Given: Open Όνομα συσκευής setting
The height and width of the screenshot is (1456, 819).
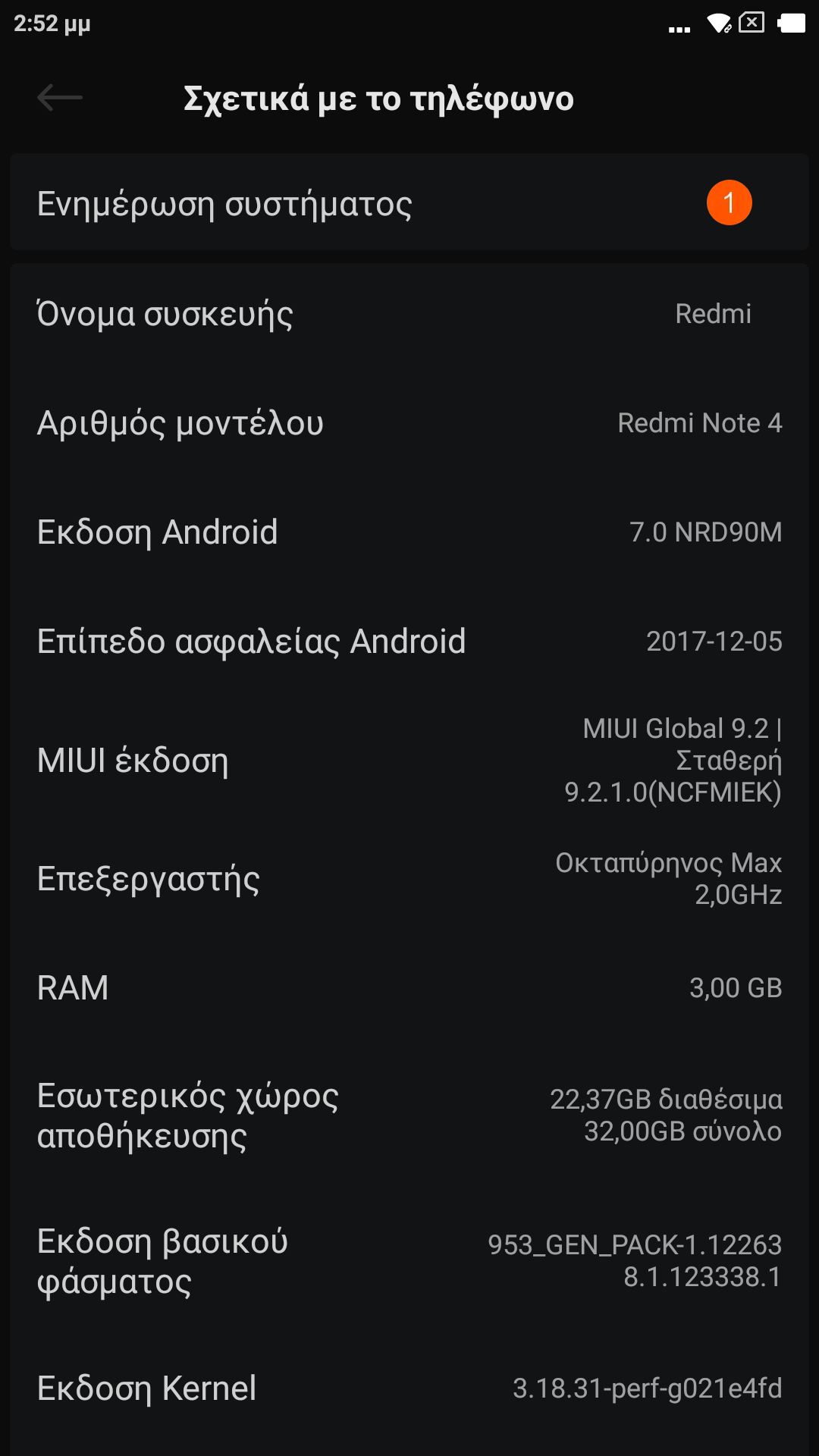Looking at the screenshot, I should (x=409, y=314).
